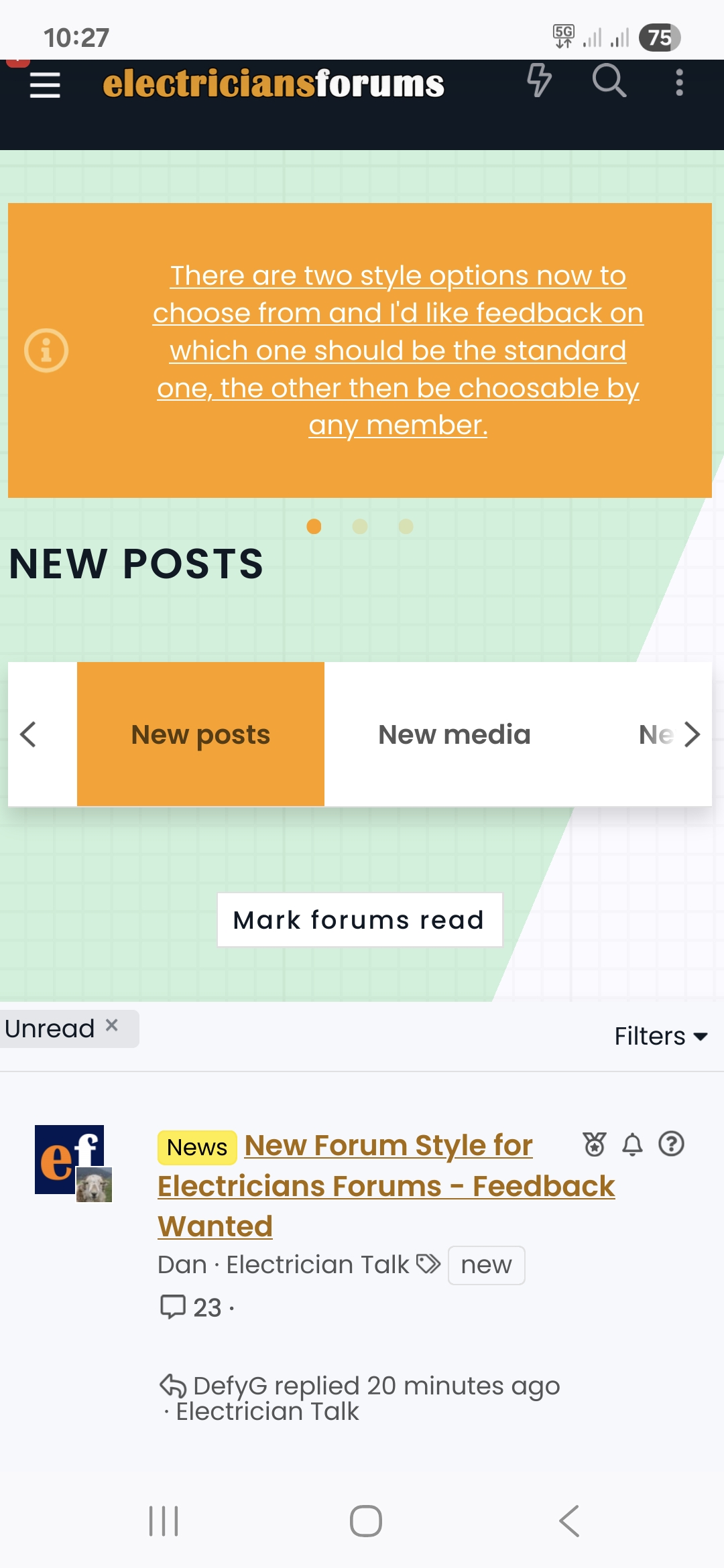Switch to the New media tab
The width and height of the screenshot is (724, 1568).
[455, 734]
